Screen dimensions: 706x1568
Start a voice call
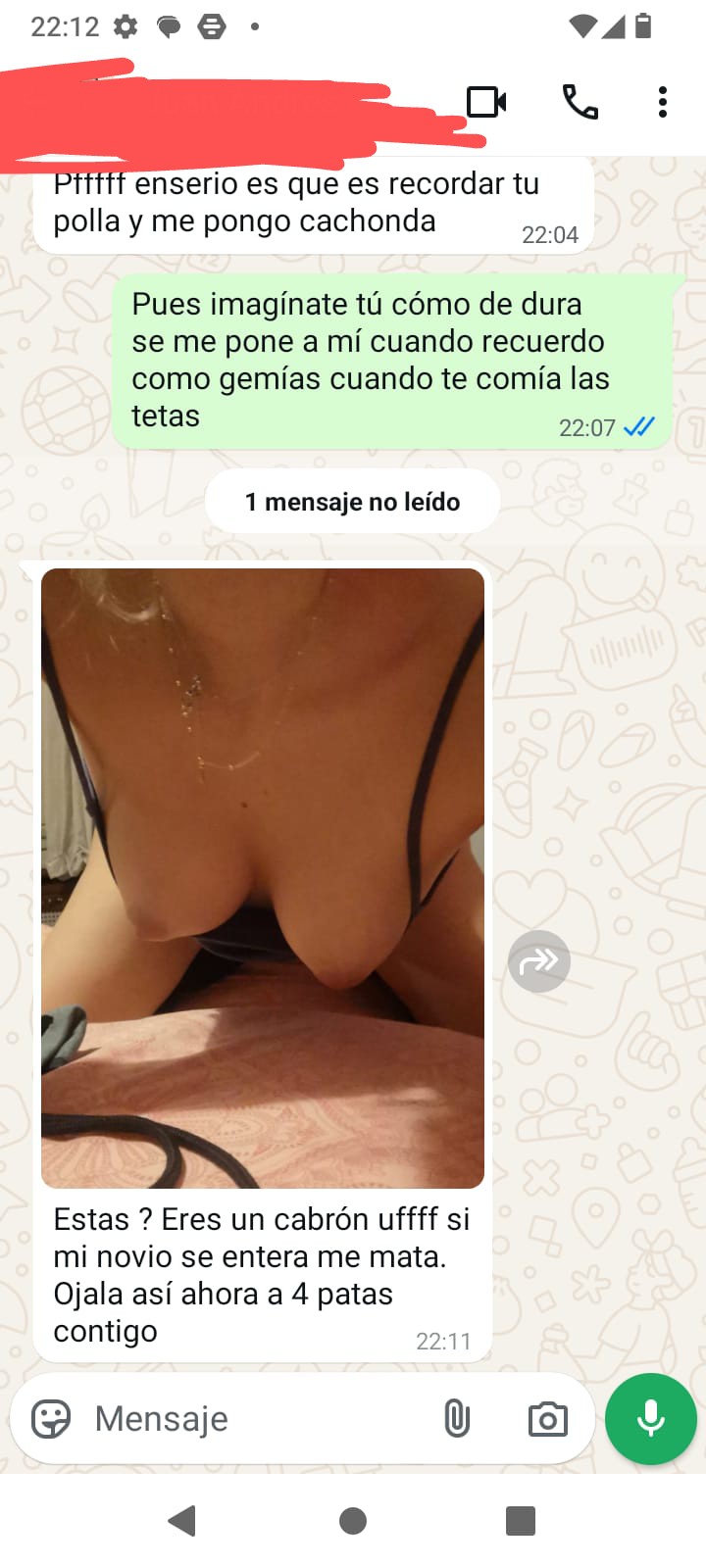pos(580,102)
